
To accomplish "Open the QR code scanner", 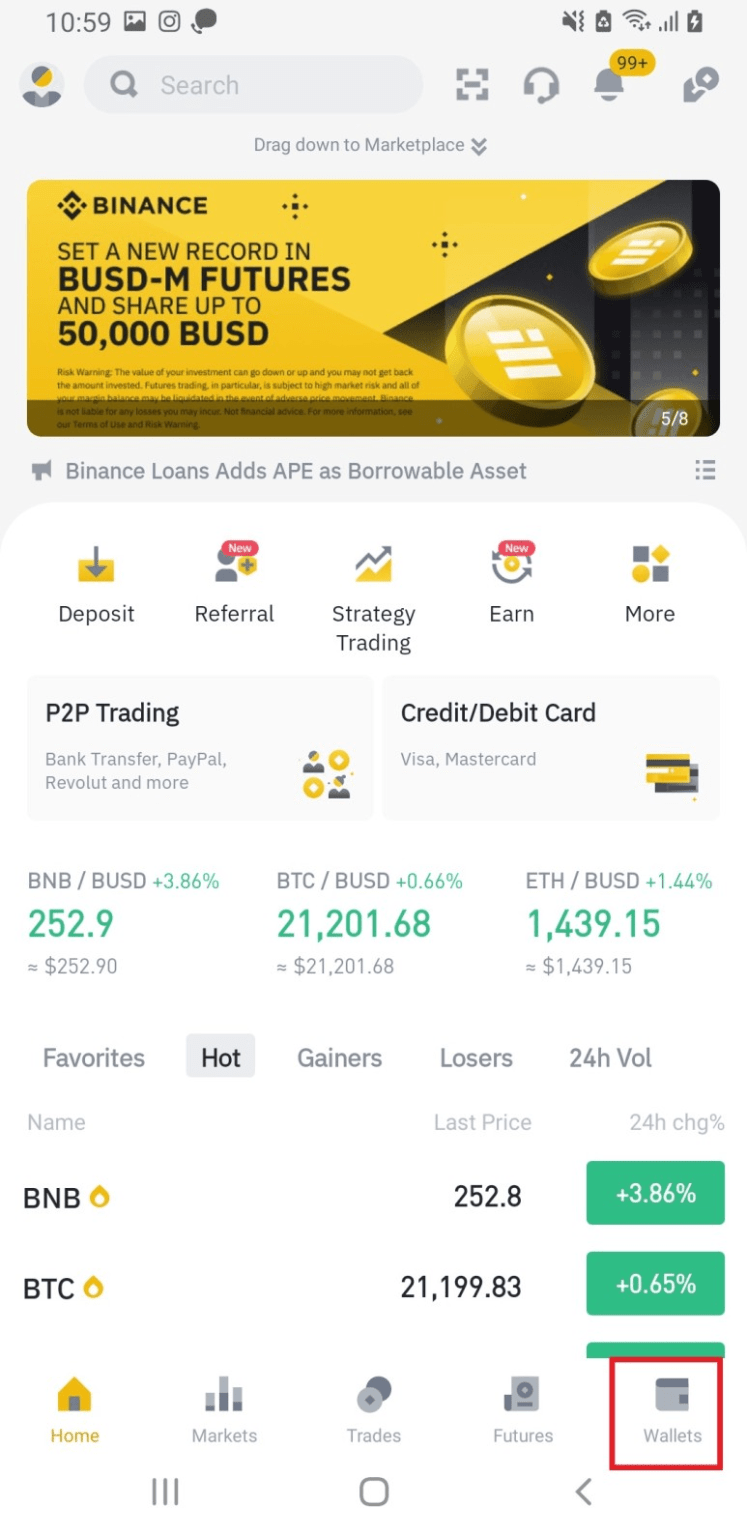I will tap(472, 86).
